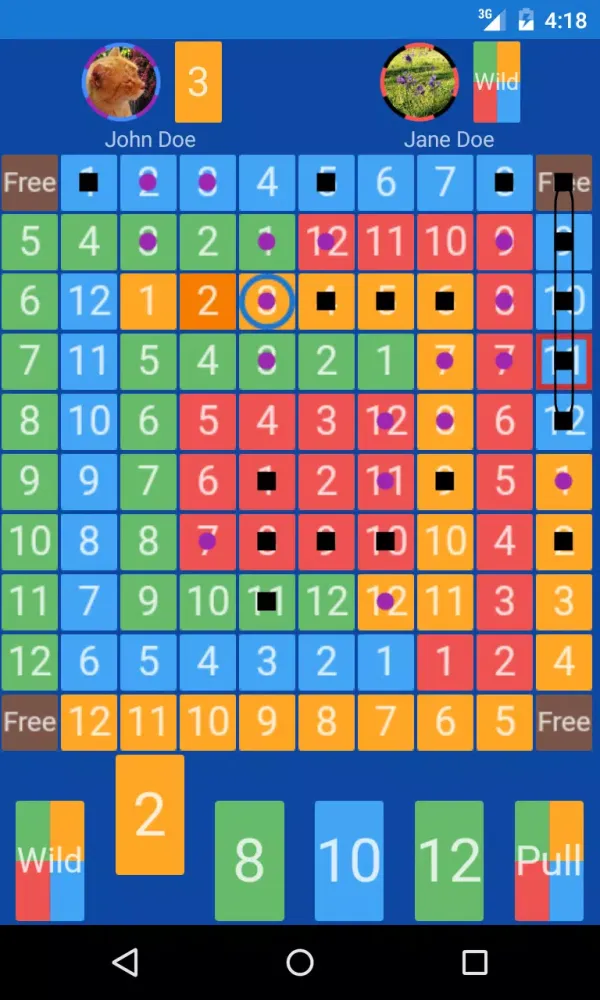Tap the blue-circled orange cell on the board
The image size is (600, 1000).
pyautogui.click(x=267, y=301)
